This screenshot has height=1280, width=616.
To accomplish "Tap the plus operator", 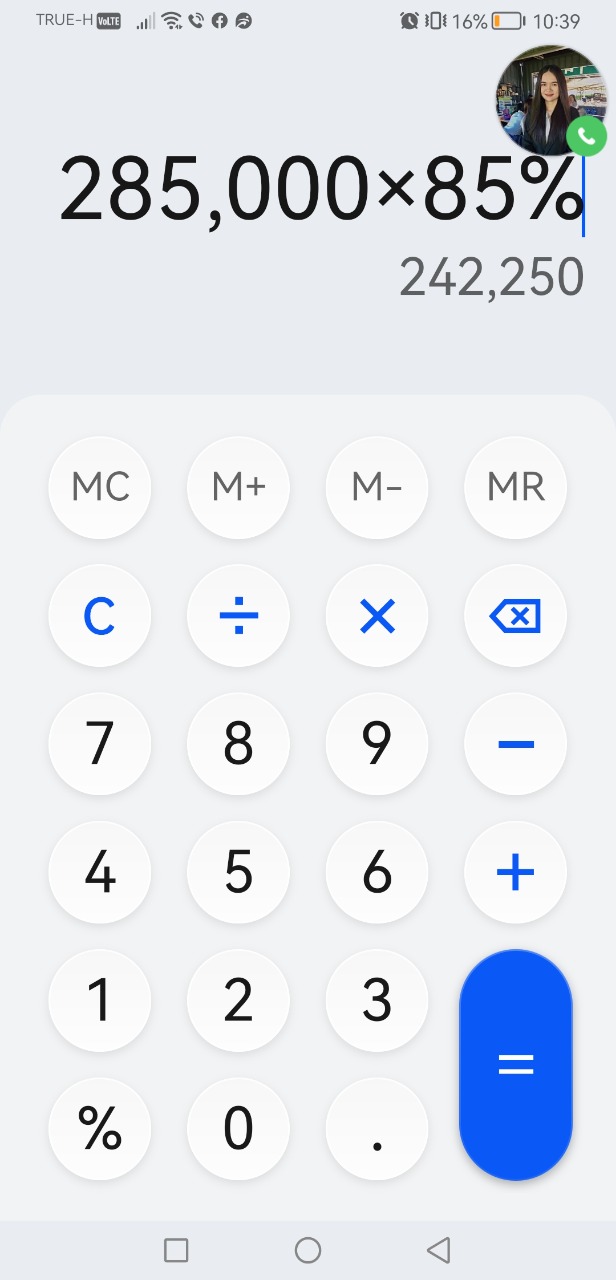I will [515, 872].
